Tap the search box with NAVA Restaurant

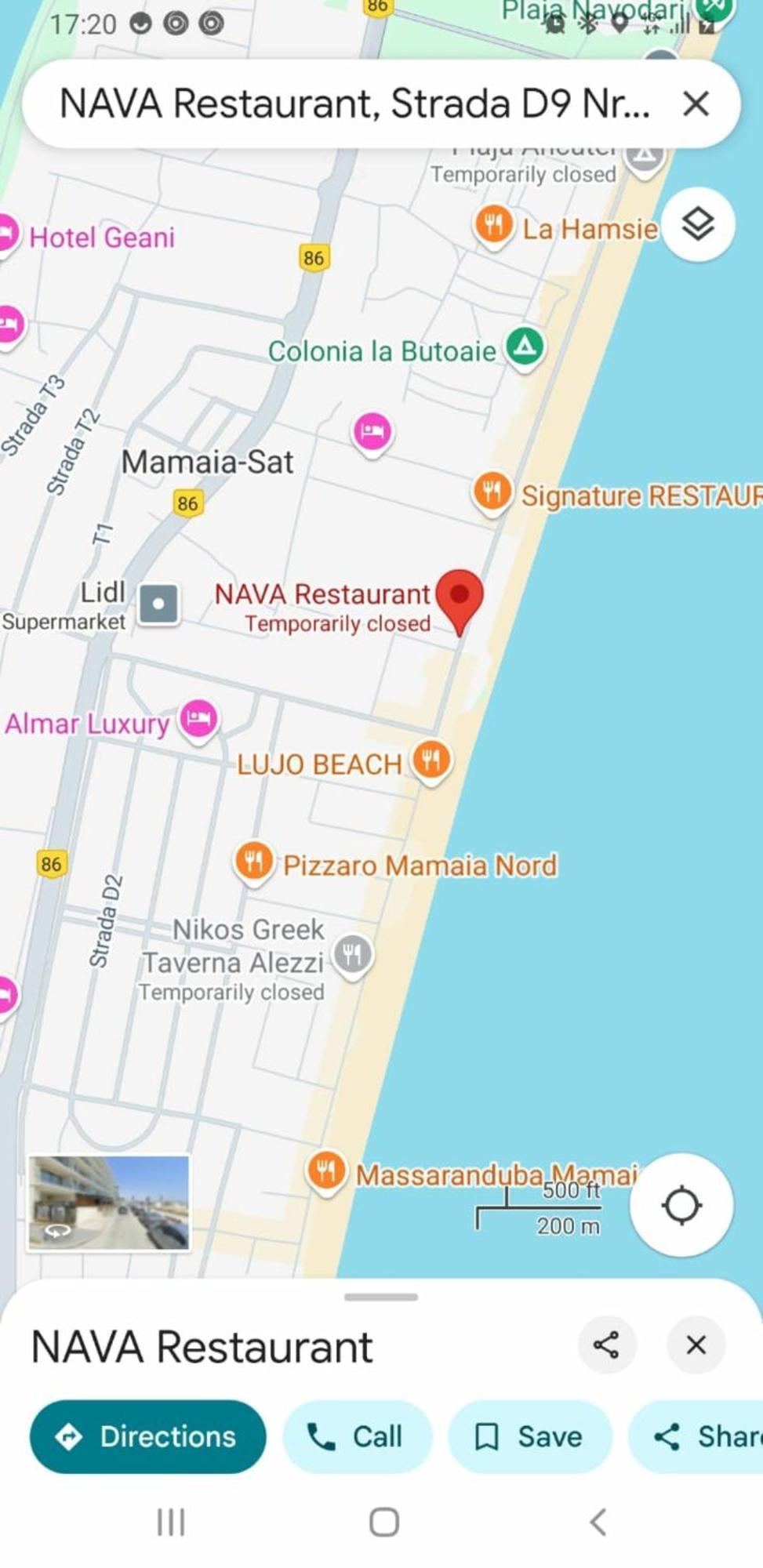pos(353,103)
